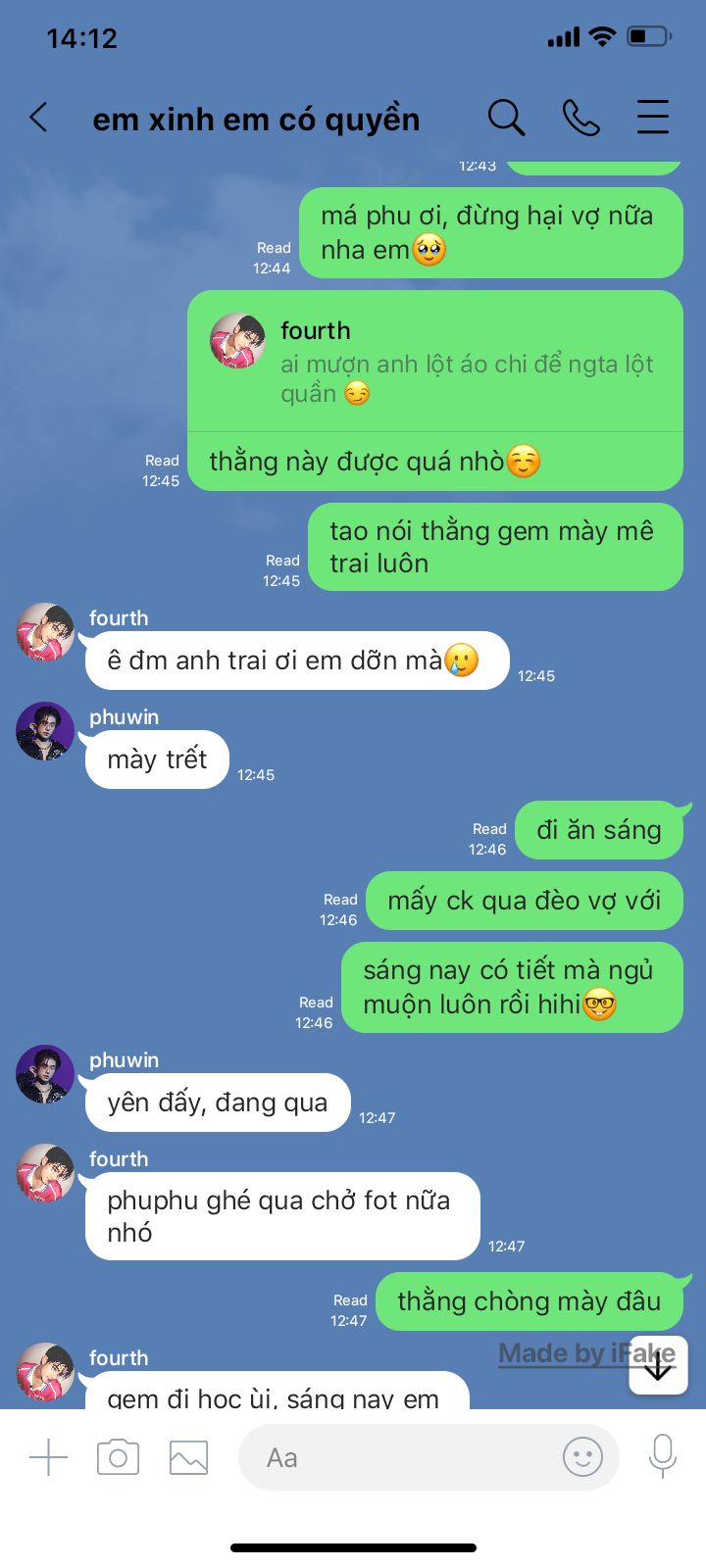Image resolution: width=706 pixels, height=1568 pixels.
Task: Go back from the chat
Action: click(x=38, y=119)
